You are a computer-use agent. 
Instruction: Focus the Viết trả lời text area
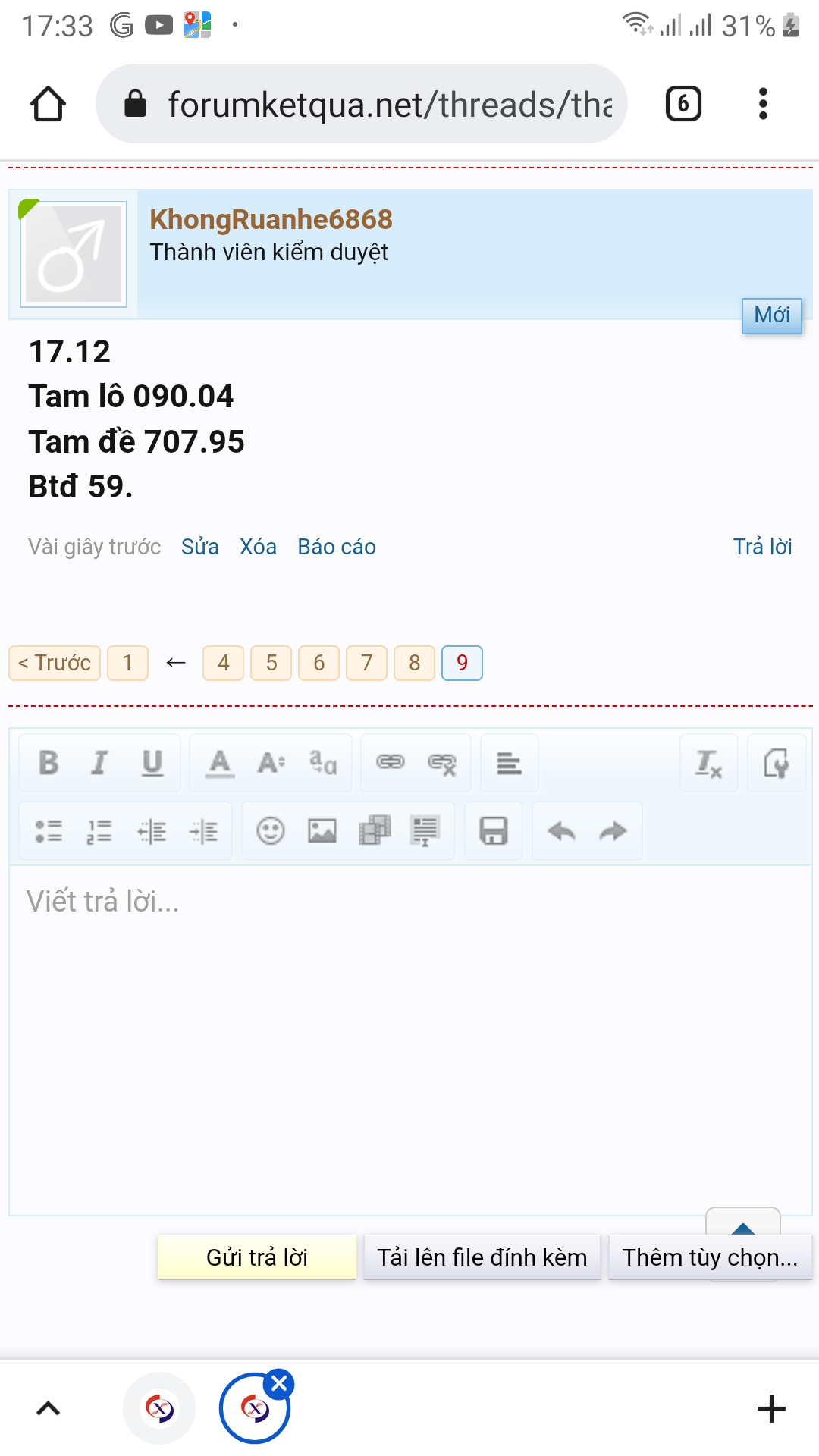(410, 1040)
